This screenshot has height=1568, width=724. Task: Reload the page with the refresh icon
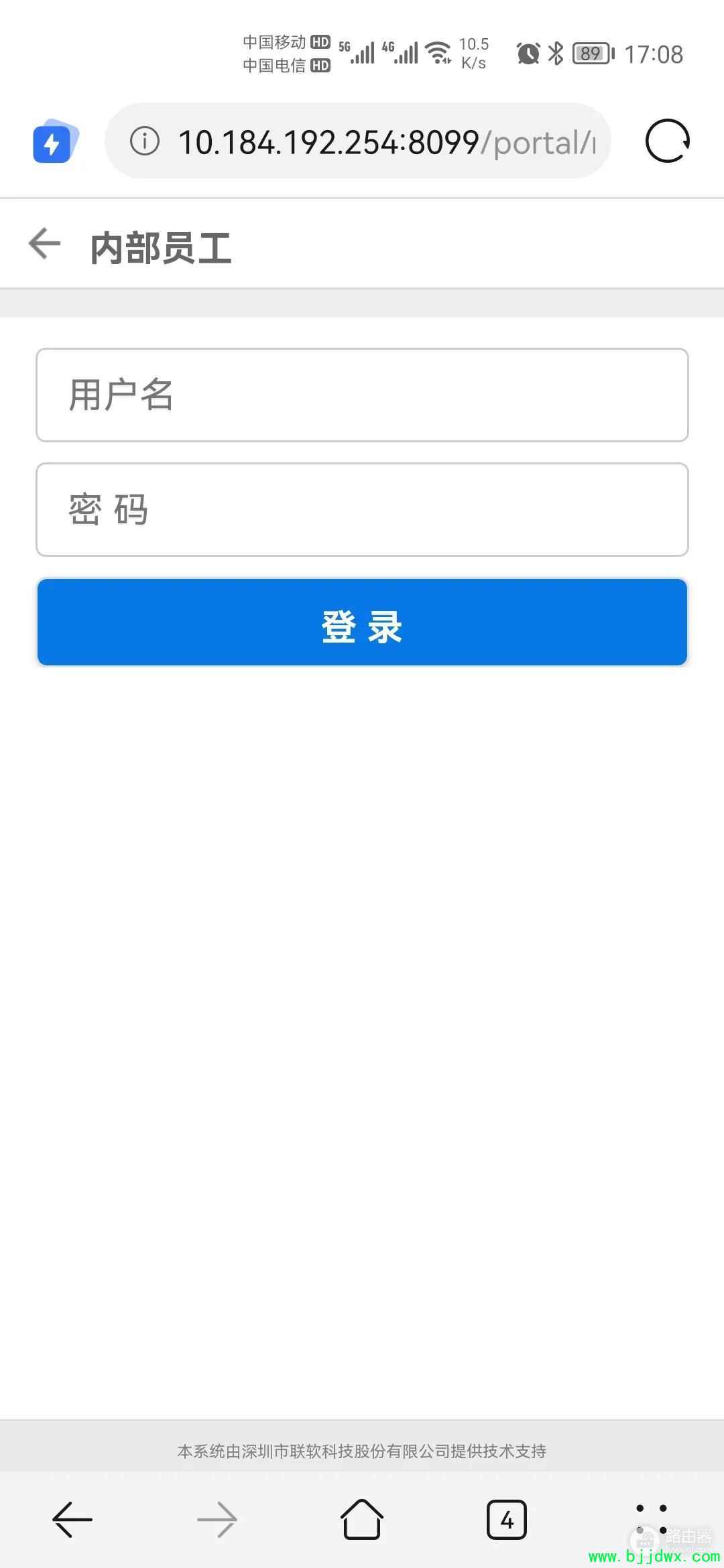point(667,141)
